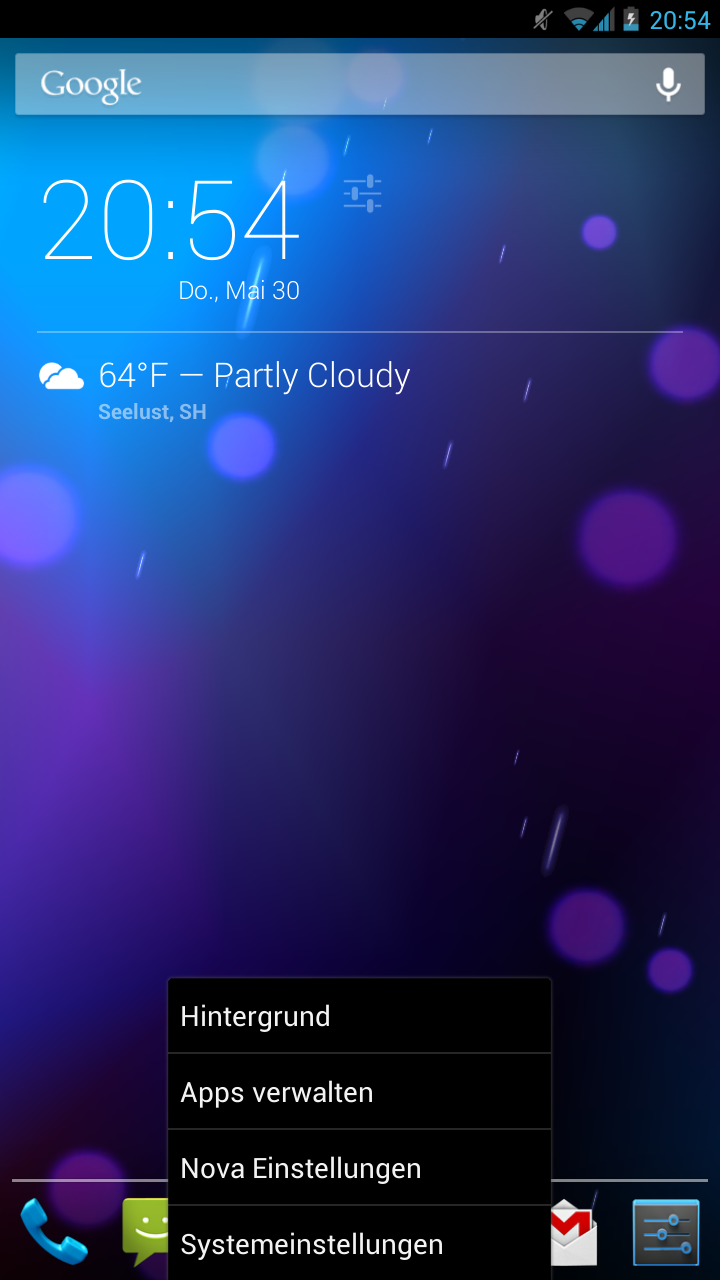This screenshot has height=1280, width=720.
Task: Open the 20:54 clock widget
Action: [170, 220]
